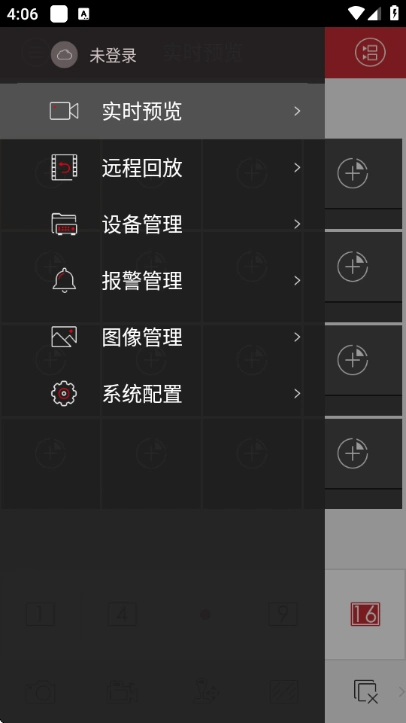
Task: Select the 16-window layout button
Action: coord(365,614)
